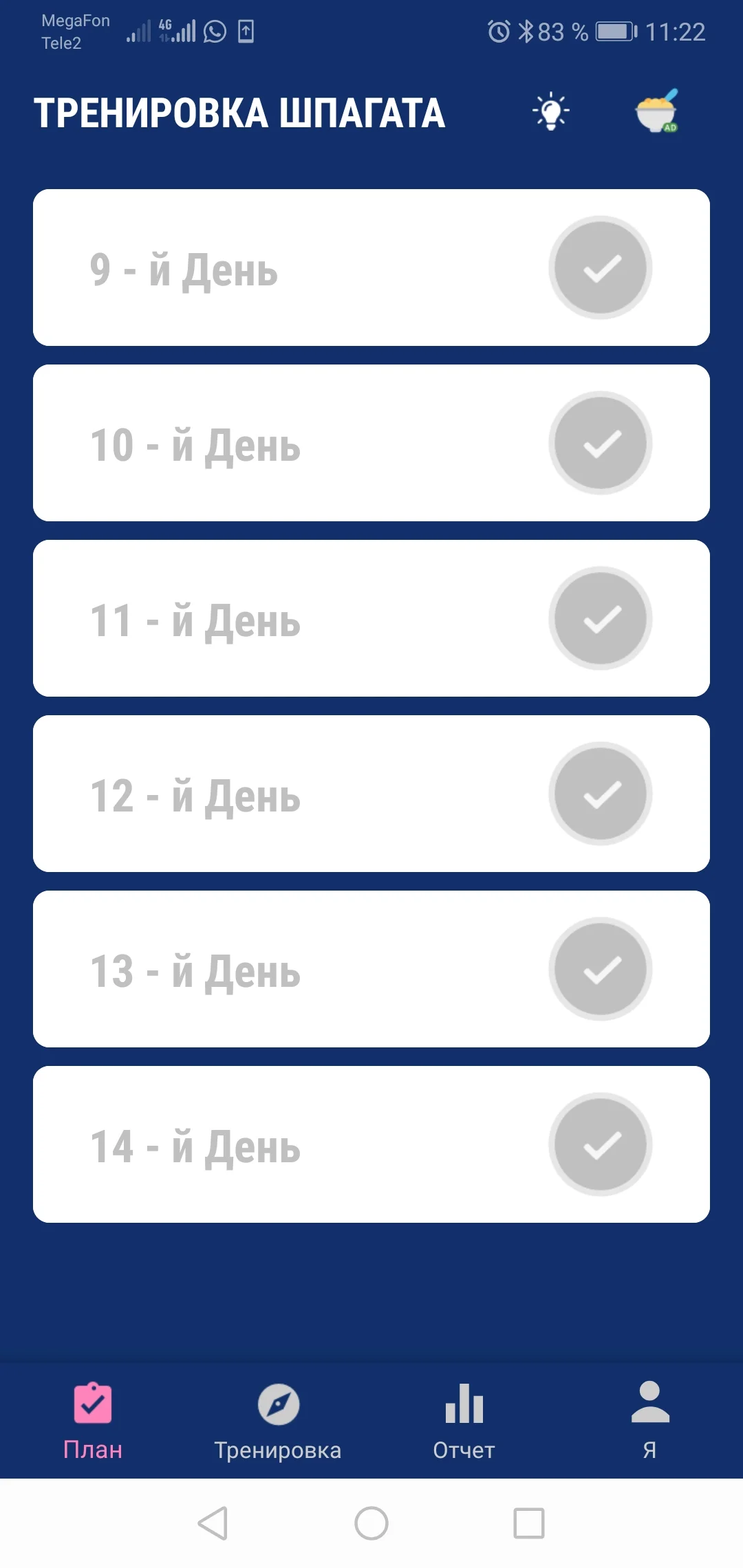This screenshot has height=1568, width=743.
Task: Open the 14 - й День card
Action: pos(371,1144)
